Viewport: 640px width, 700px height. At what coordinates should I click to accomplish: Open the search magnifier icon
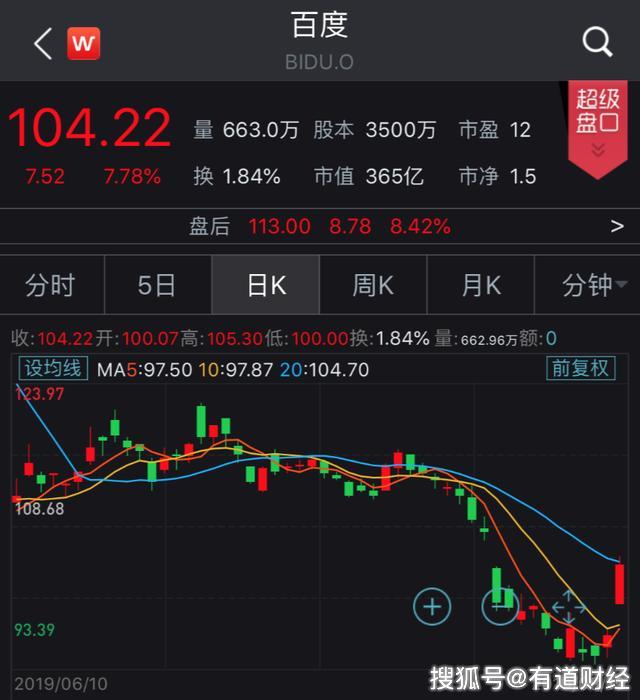pyautogui.click(x=597, y=42)
